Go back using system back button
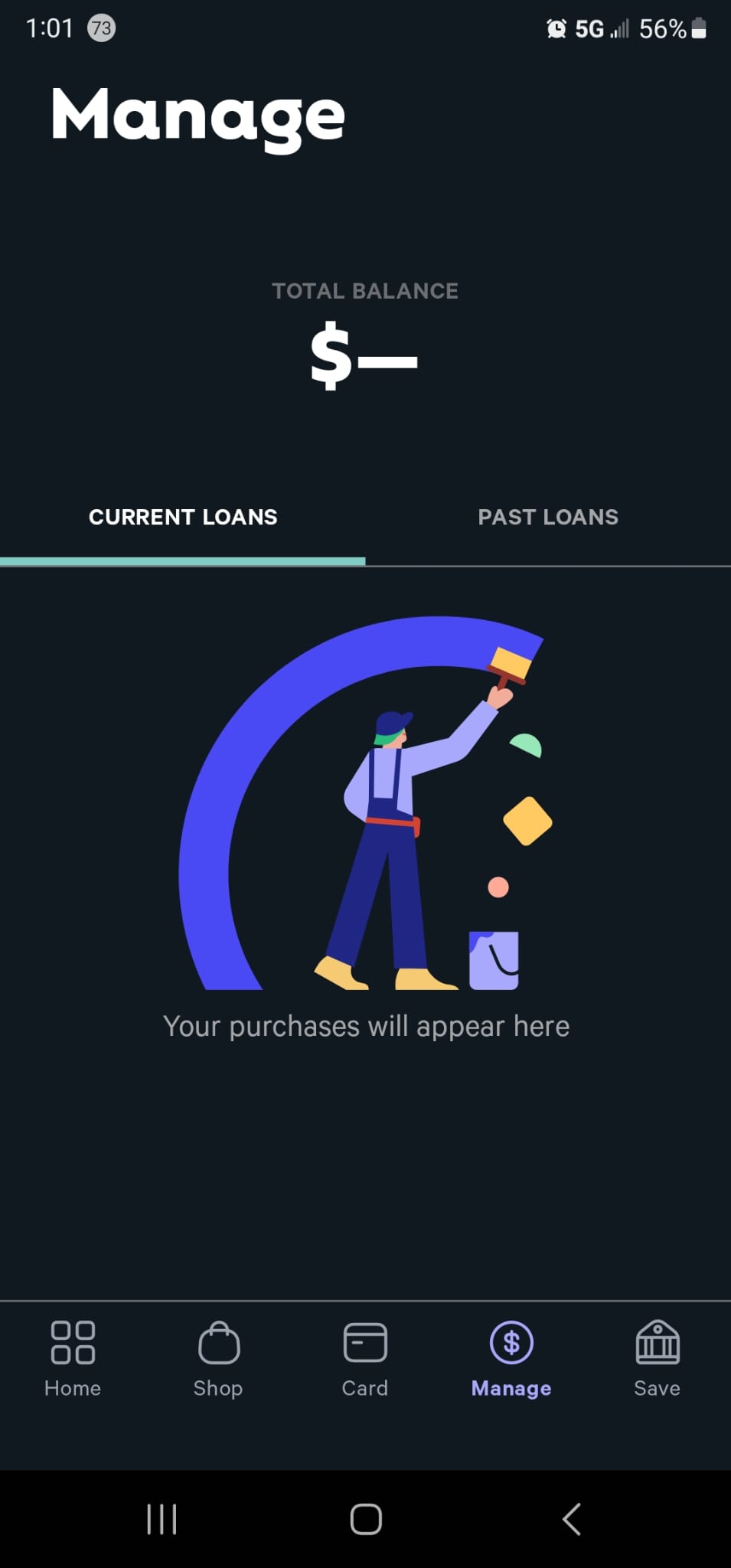 click(571, 1519)
